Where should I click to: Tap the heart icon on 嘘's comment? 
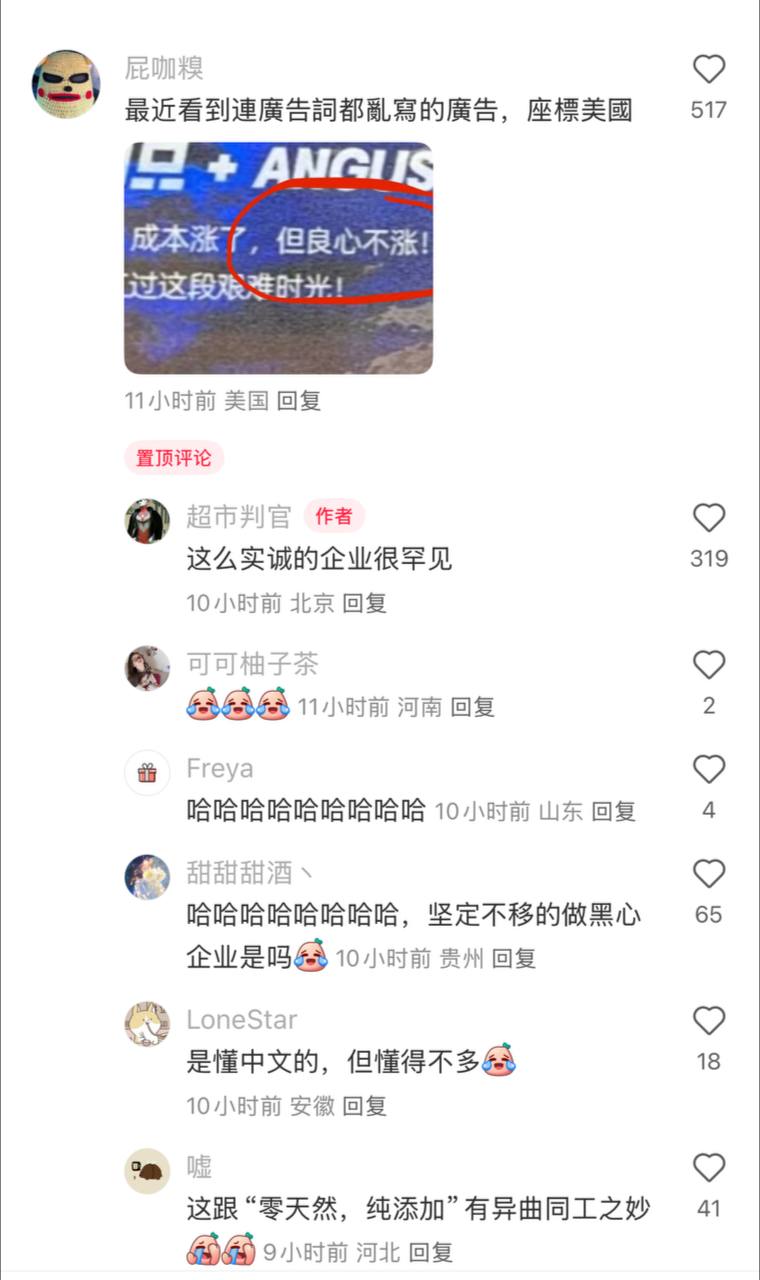709,1168
